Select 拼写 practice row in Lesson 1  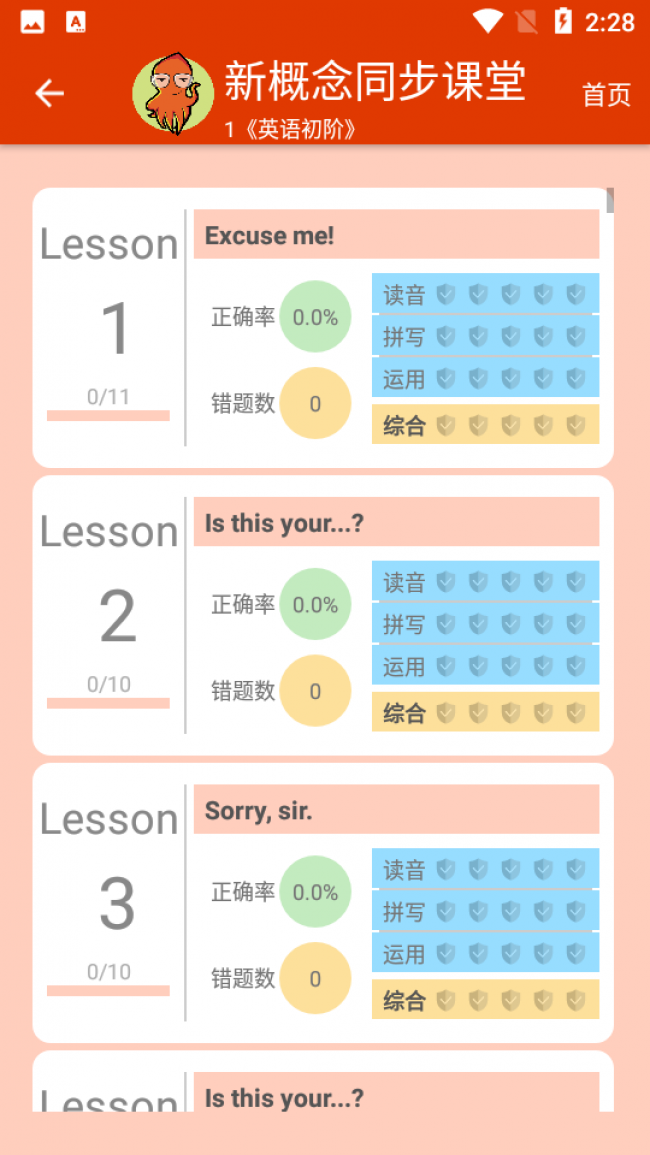[x=485, y=337]
